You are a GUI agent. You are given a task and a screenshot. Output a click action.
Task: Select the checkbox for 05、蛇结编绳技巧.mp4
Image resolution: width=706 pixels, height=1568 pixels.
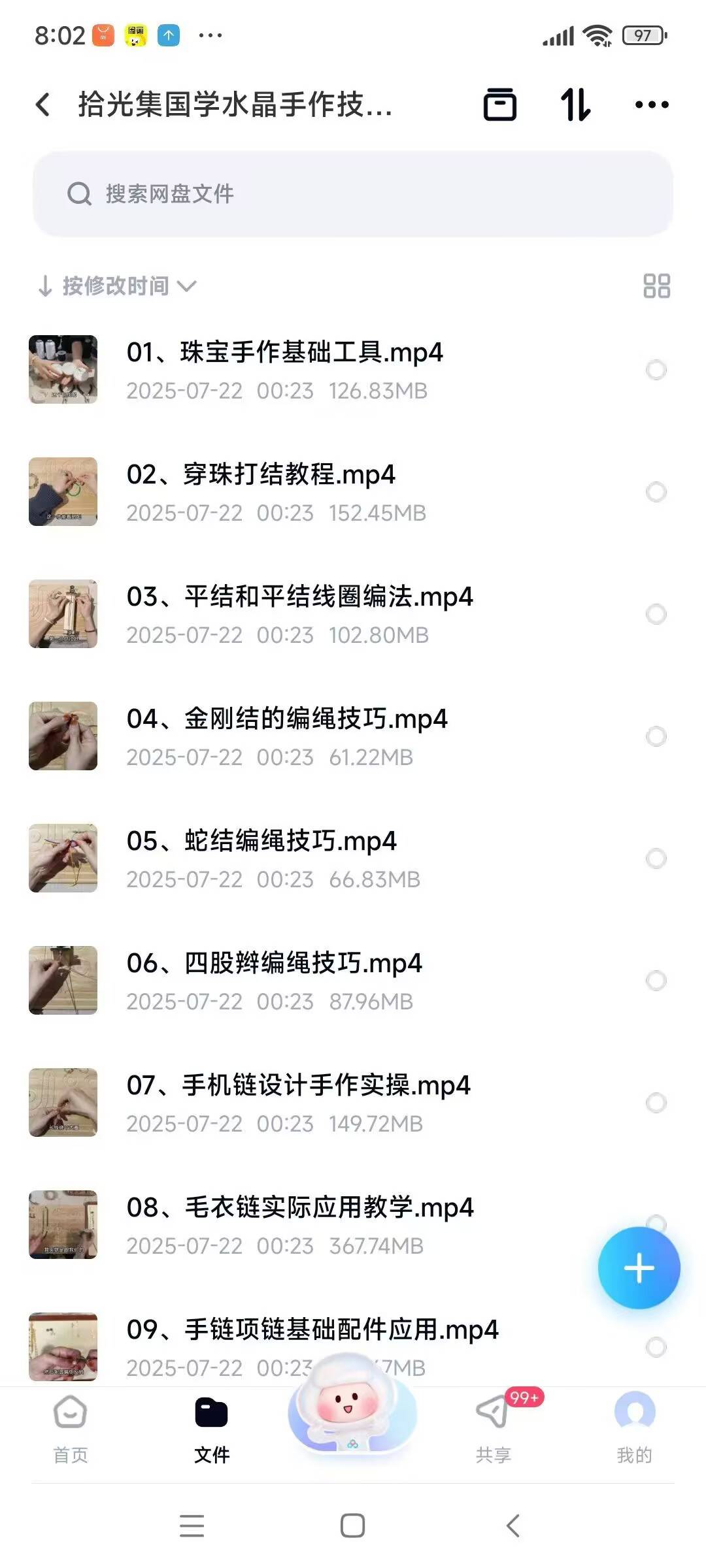coord(656,858)
